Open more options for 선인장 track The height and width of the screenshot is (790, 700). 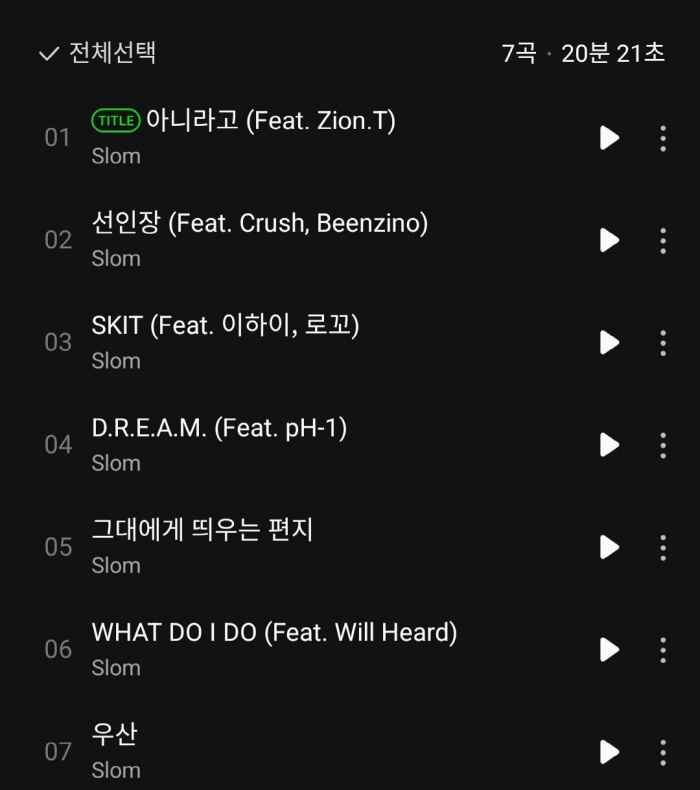[x=663, y=240]
